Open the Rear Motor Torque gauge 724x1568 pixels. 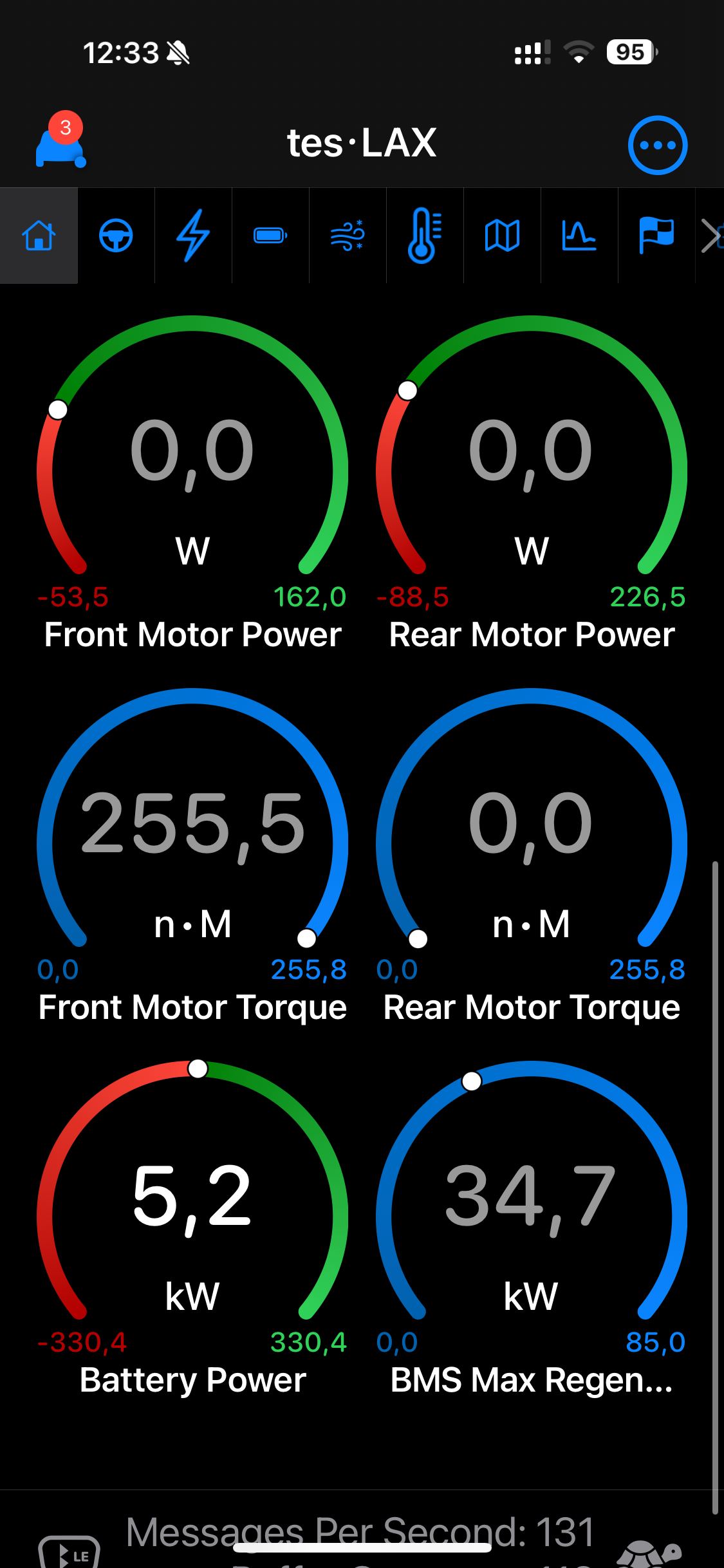[x=532, y=856]
